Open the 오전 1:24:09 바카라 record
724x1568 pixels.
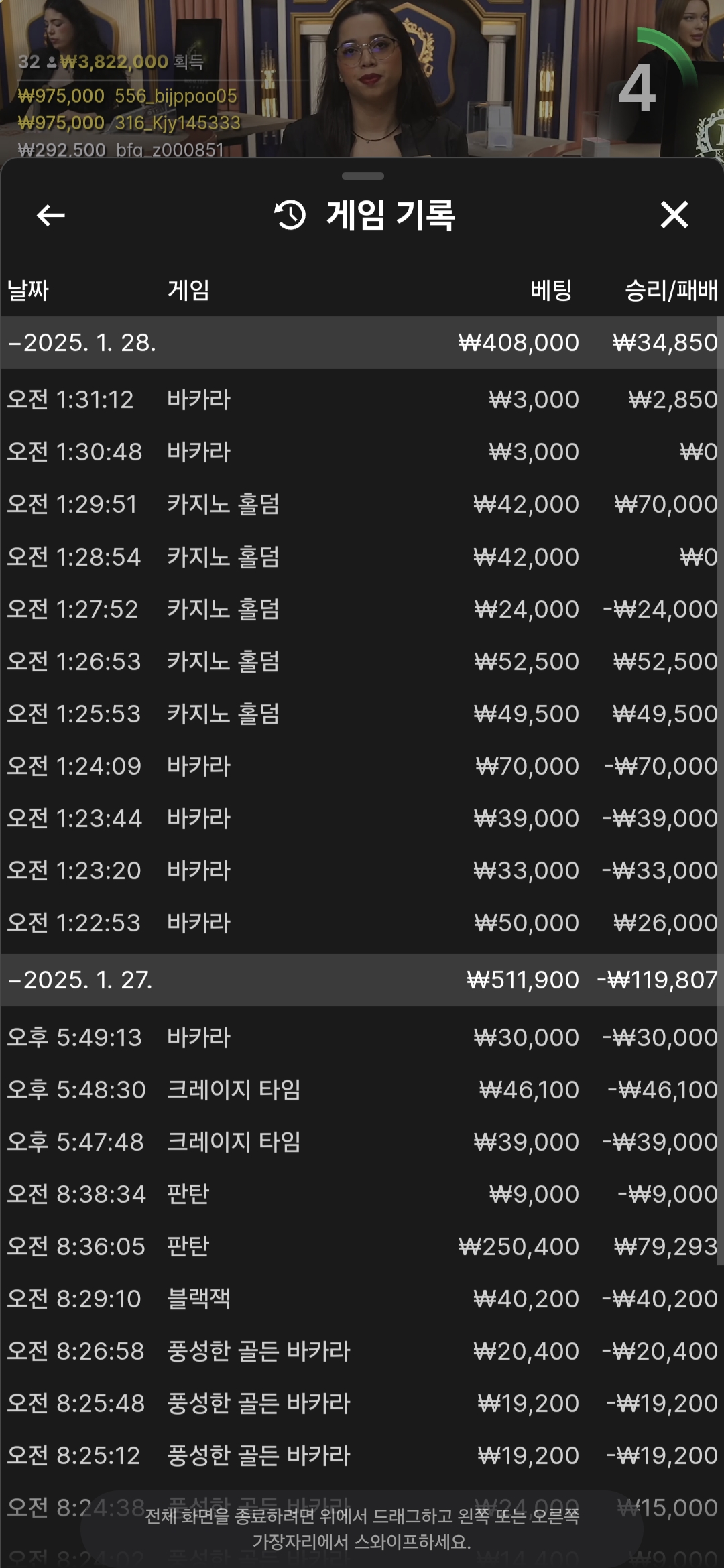pyautogui.click(x=362, y=766)
